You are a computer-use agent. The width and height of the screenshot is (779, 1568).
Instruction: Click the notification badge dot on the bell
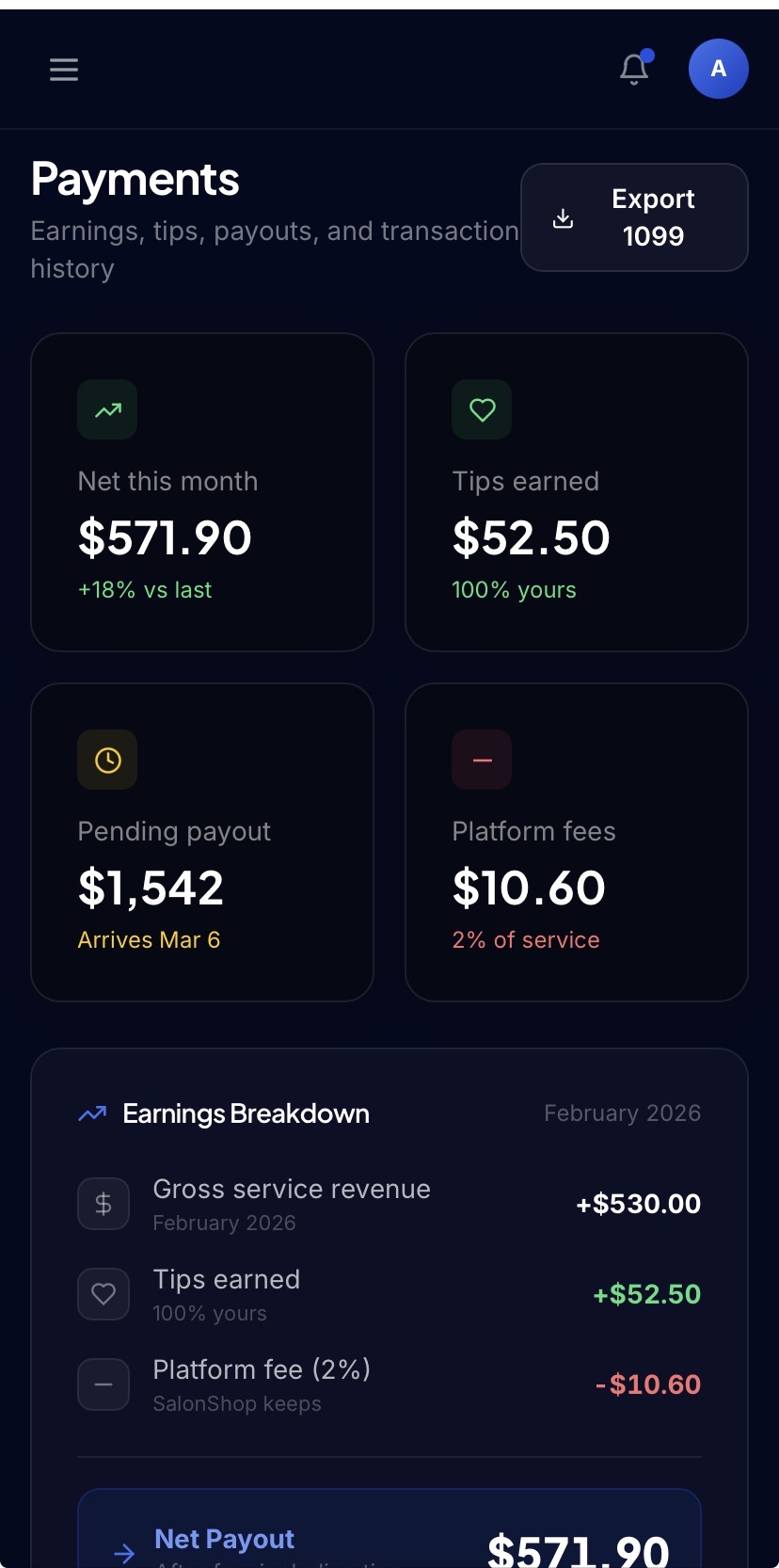pyautogui.click(x=646, y=54)
